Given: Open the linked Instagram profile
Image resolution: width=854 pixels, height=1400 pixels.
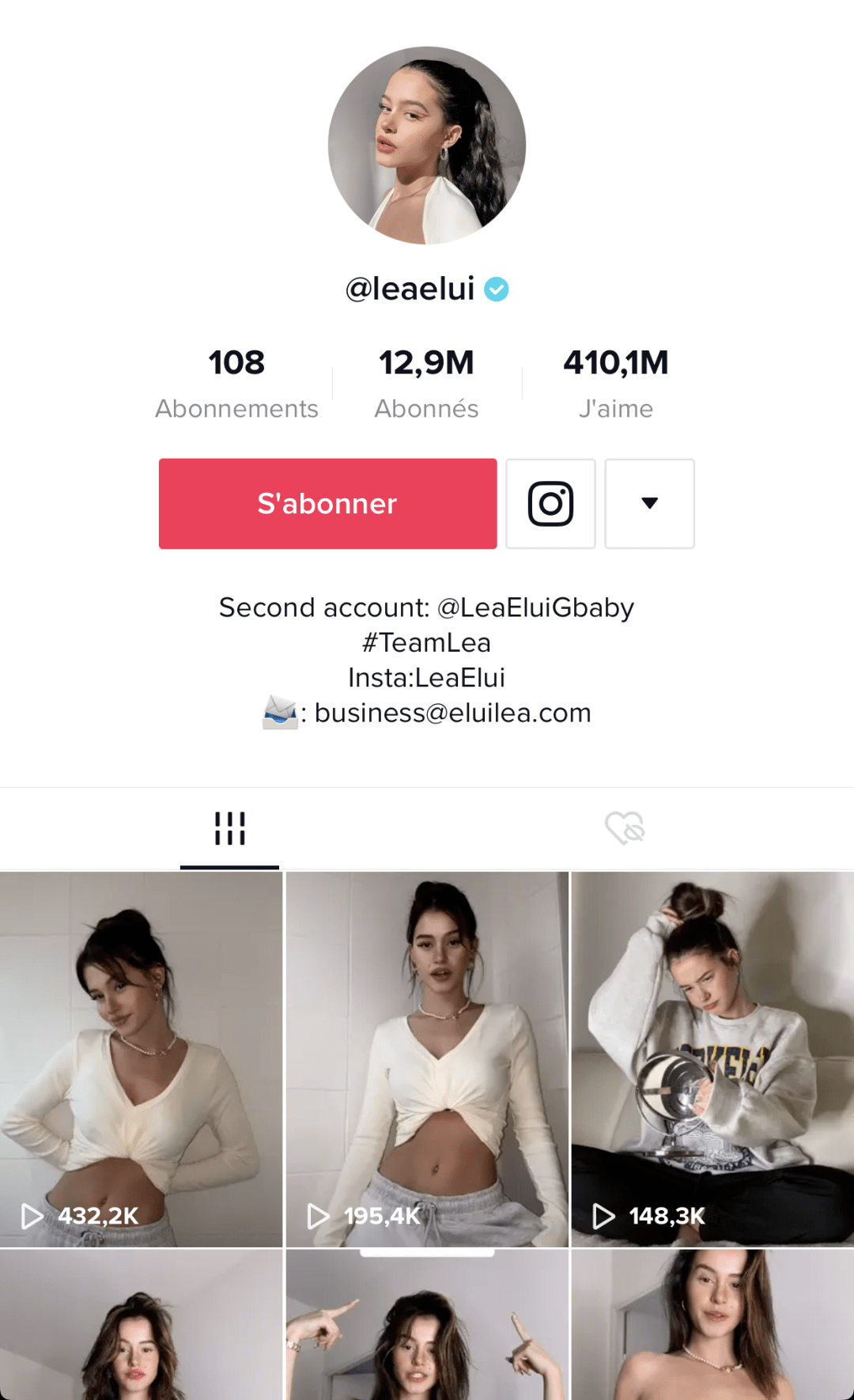Looking at the screenshot, I should click(550, 504).
